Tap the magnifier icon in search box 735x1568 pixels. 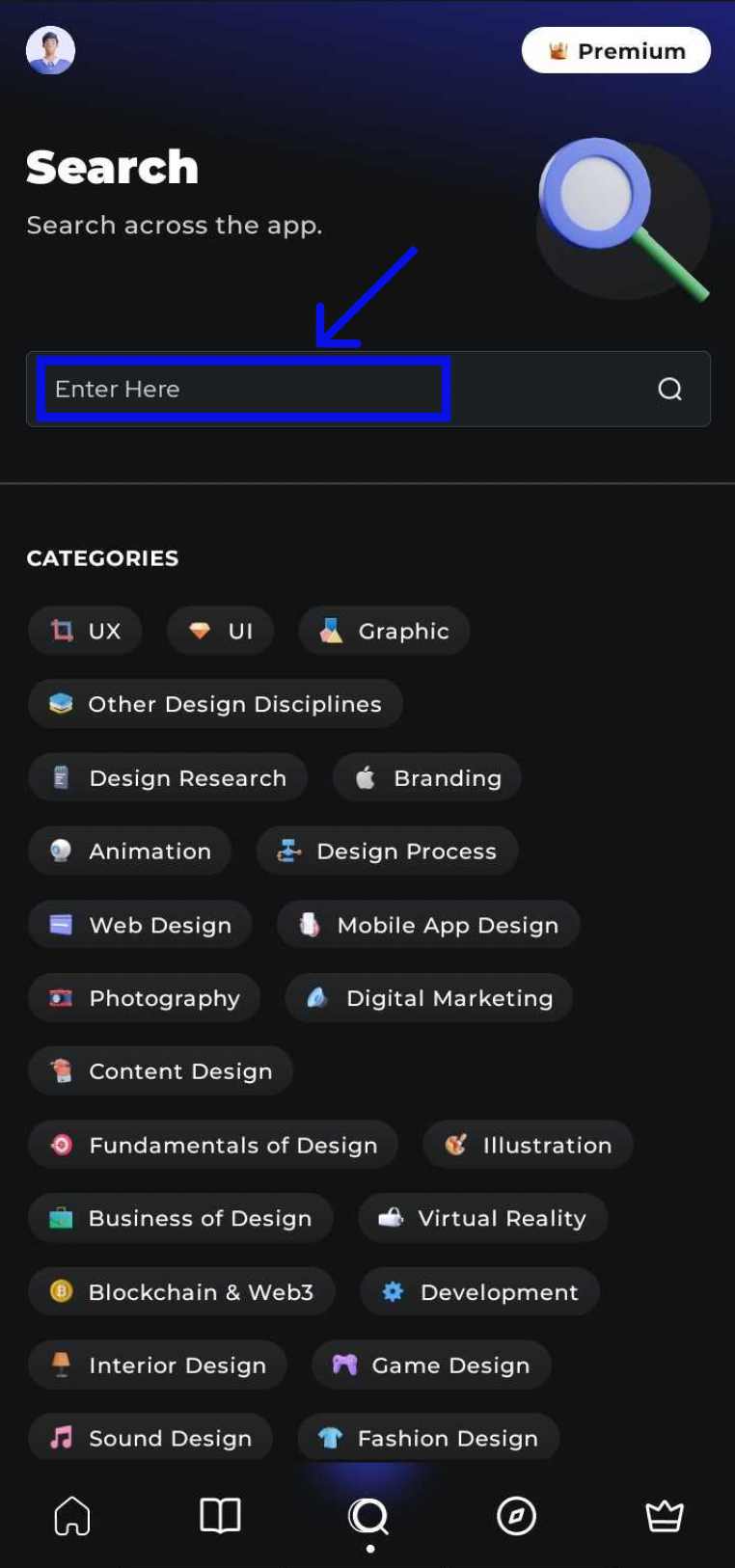(x=669, y=389)
